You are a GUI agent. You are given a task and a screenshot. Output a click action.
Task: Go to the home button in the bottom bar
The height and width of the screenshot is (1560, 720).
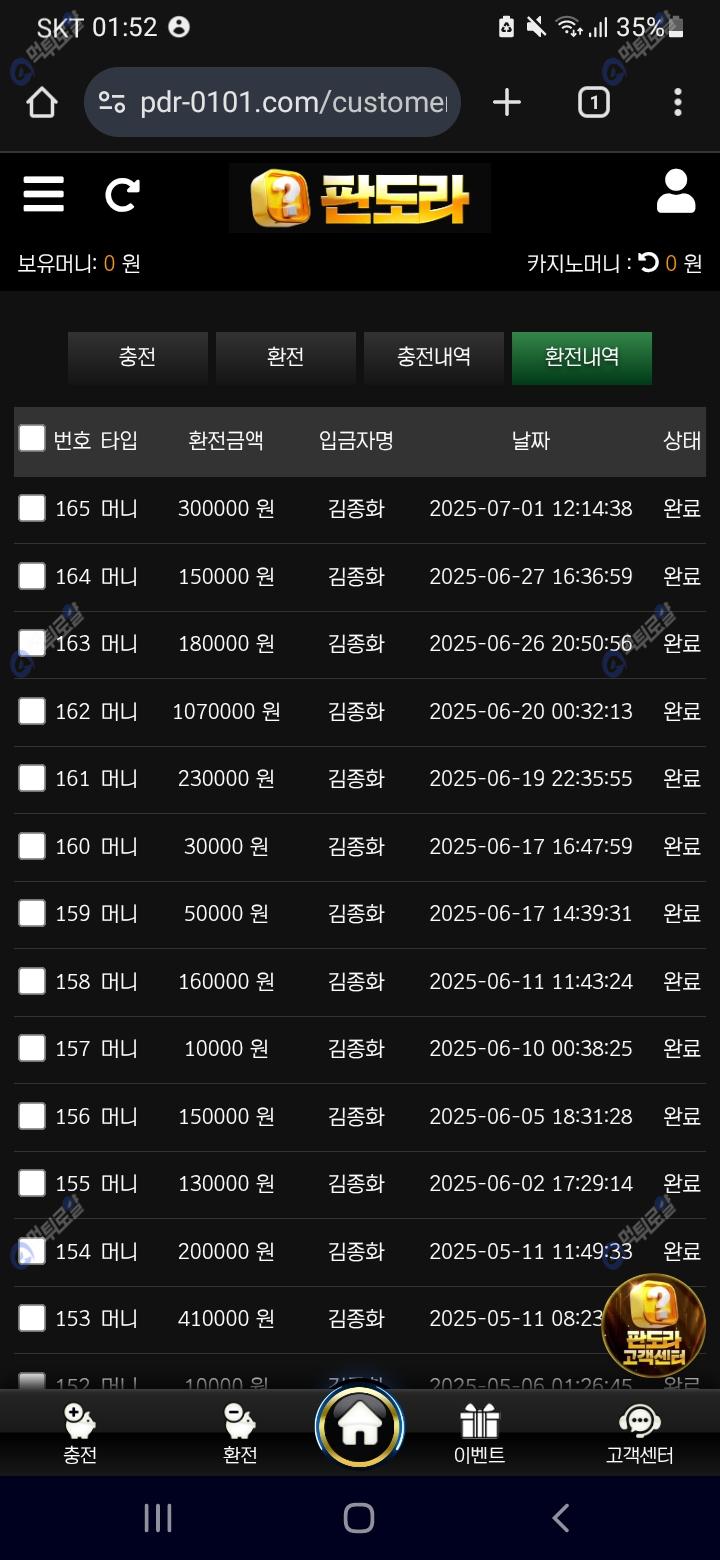(x=359, y=1426)
